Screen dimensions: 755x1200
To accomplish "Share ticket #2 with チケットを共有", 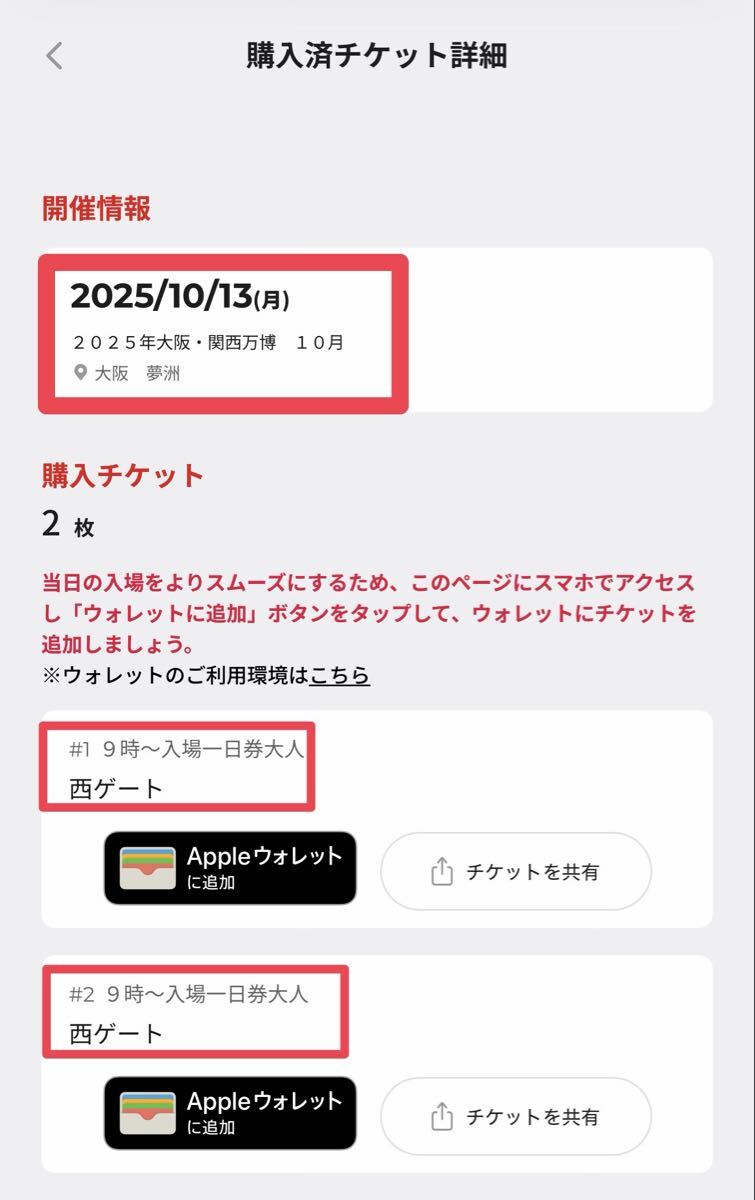I will pos(516,1116).
